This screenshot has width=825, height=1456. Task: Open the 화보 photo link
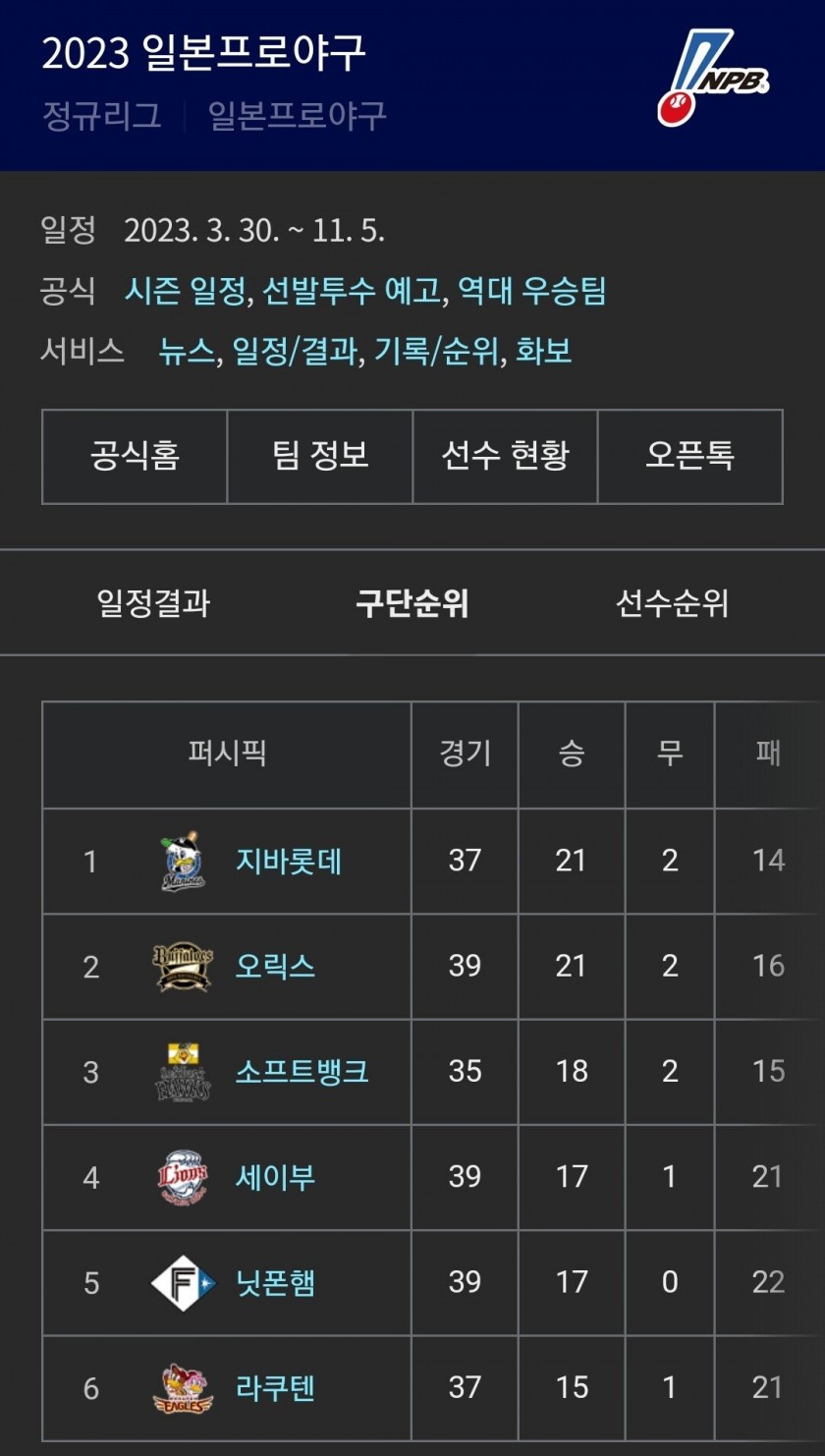543,351
